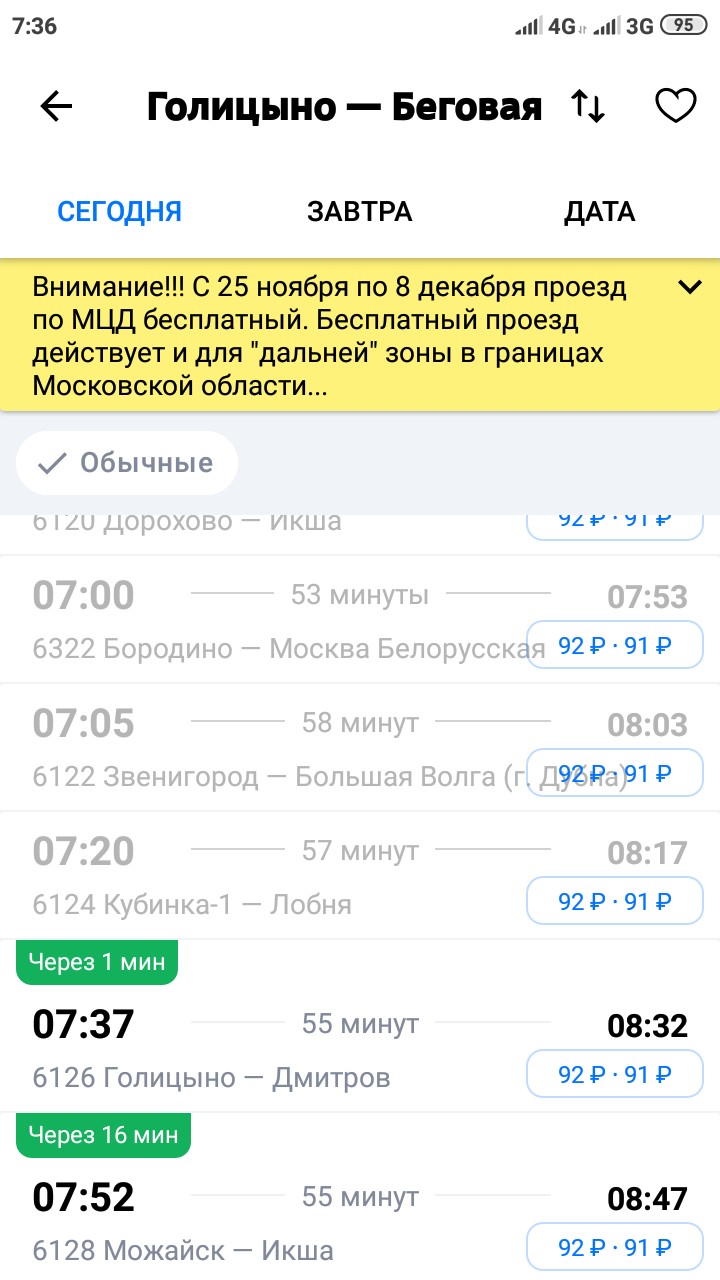The height and width of the screenshot is (1280, 720).
Task: Switch to the ЗАВТРА tab
Action: tap(360, 212)
